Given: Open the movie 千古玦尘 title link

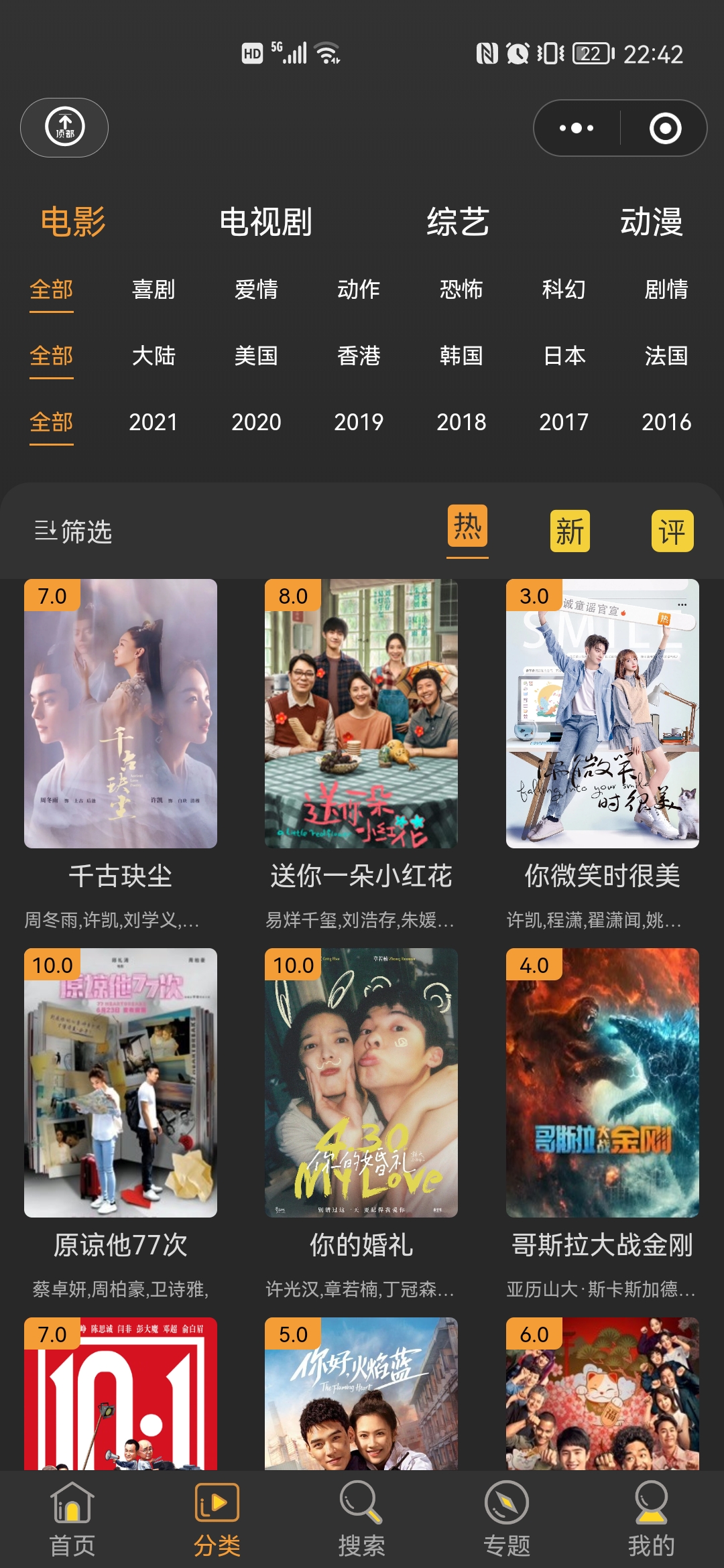Looking at the screenshot, I should [x=121, y=875].
